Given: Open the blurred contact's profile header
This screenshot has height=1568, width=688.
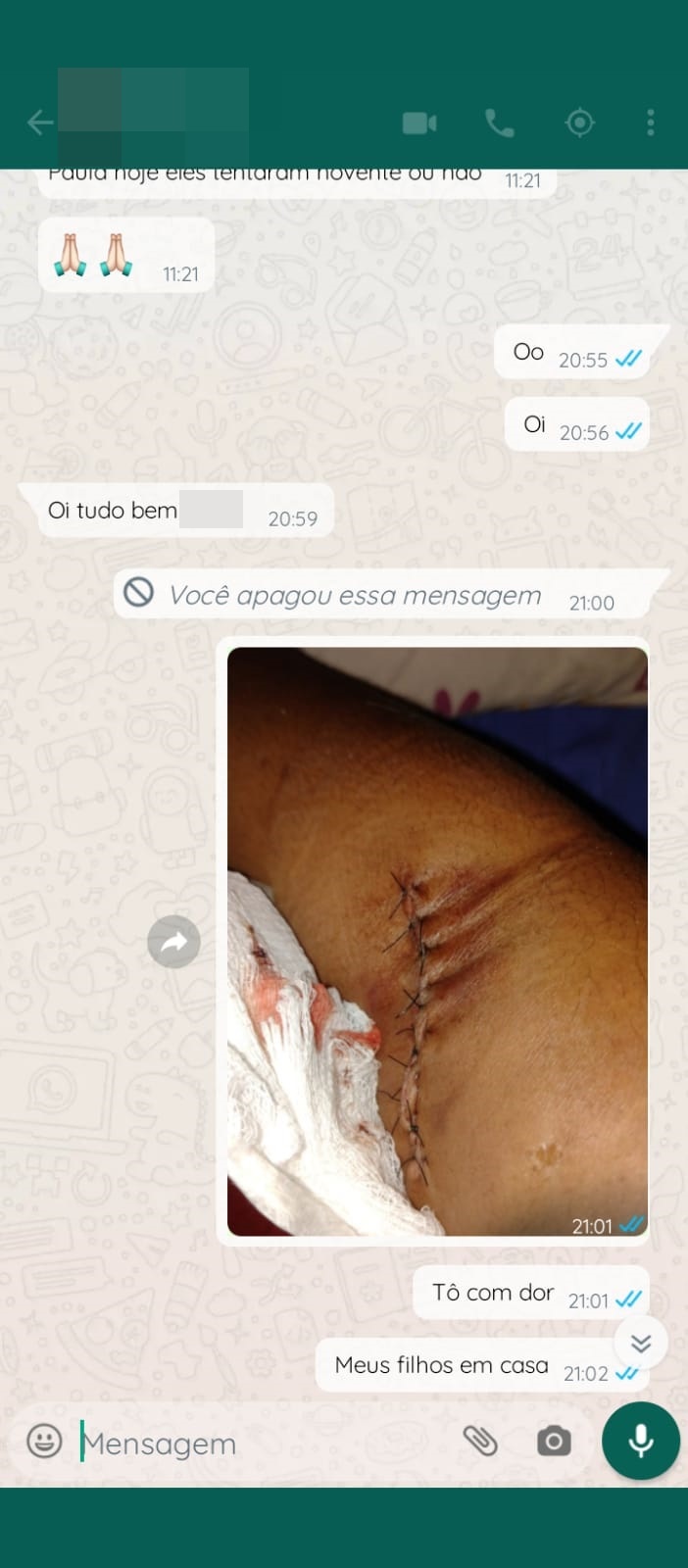Looking at the screenshot, I should (x=153, y=116).
